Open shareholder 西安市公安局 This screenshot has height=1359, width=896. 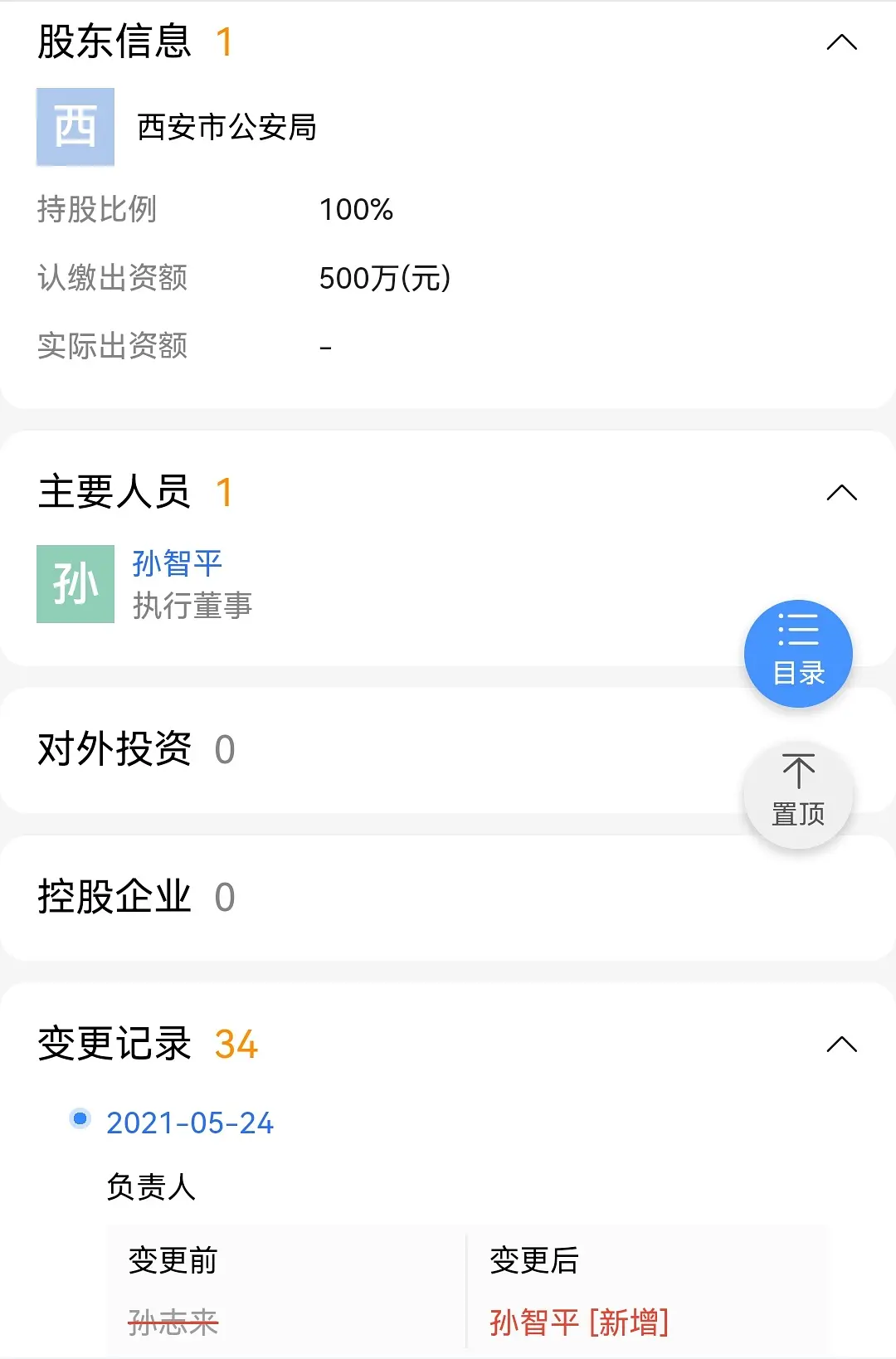click(226, 128)
